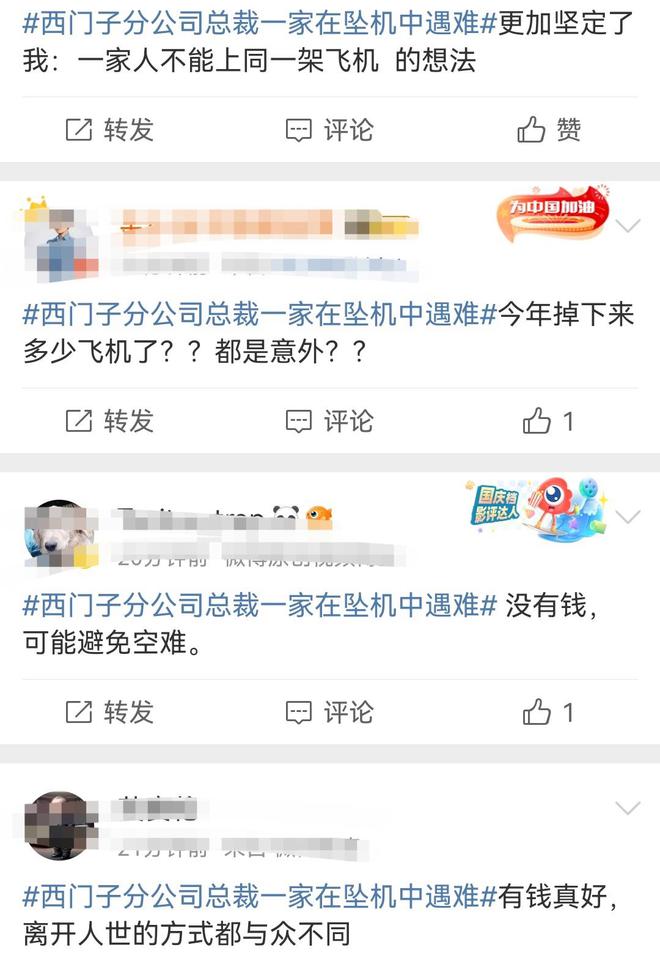This screenshot has height=953, width=660.
Task: Repost the post about families not sharing a plane
Action: (109, 130)
